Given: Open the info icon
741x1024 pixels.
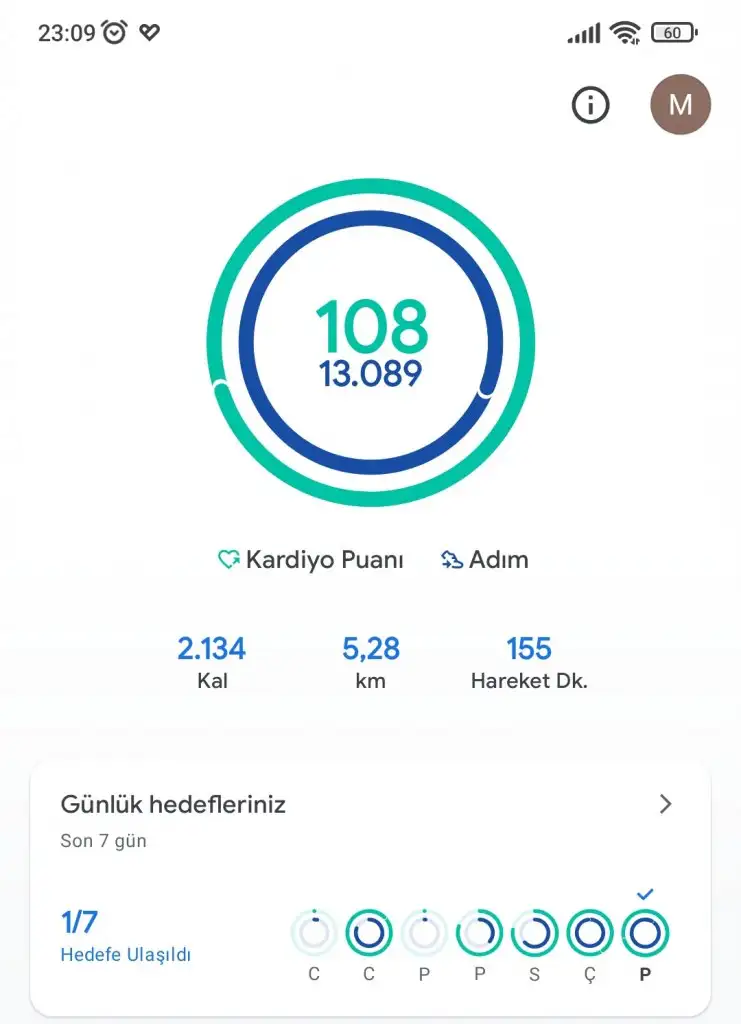Looking at the screenshot, I should pos(590,104).
